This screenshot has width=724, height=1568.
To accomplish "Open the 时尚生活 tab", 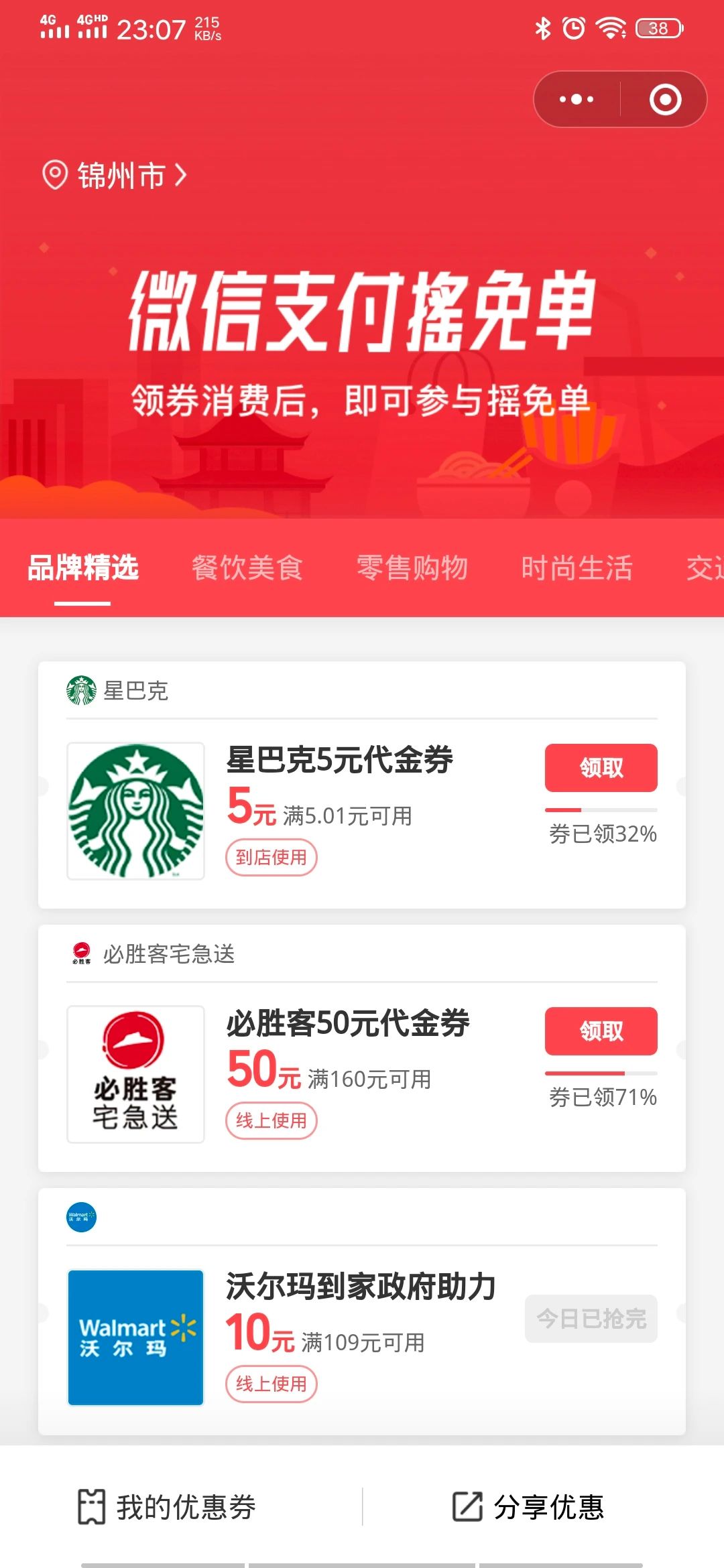I will click(x=577, y=568).
